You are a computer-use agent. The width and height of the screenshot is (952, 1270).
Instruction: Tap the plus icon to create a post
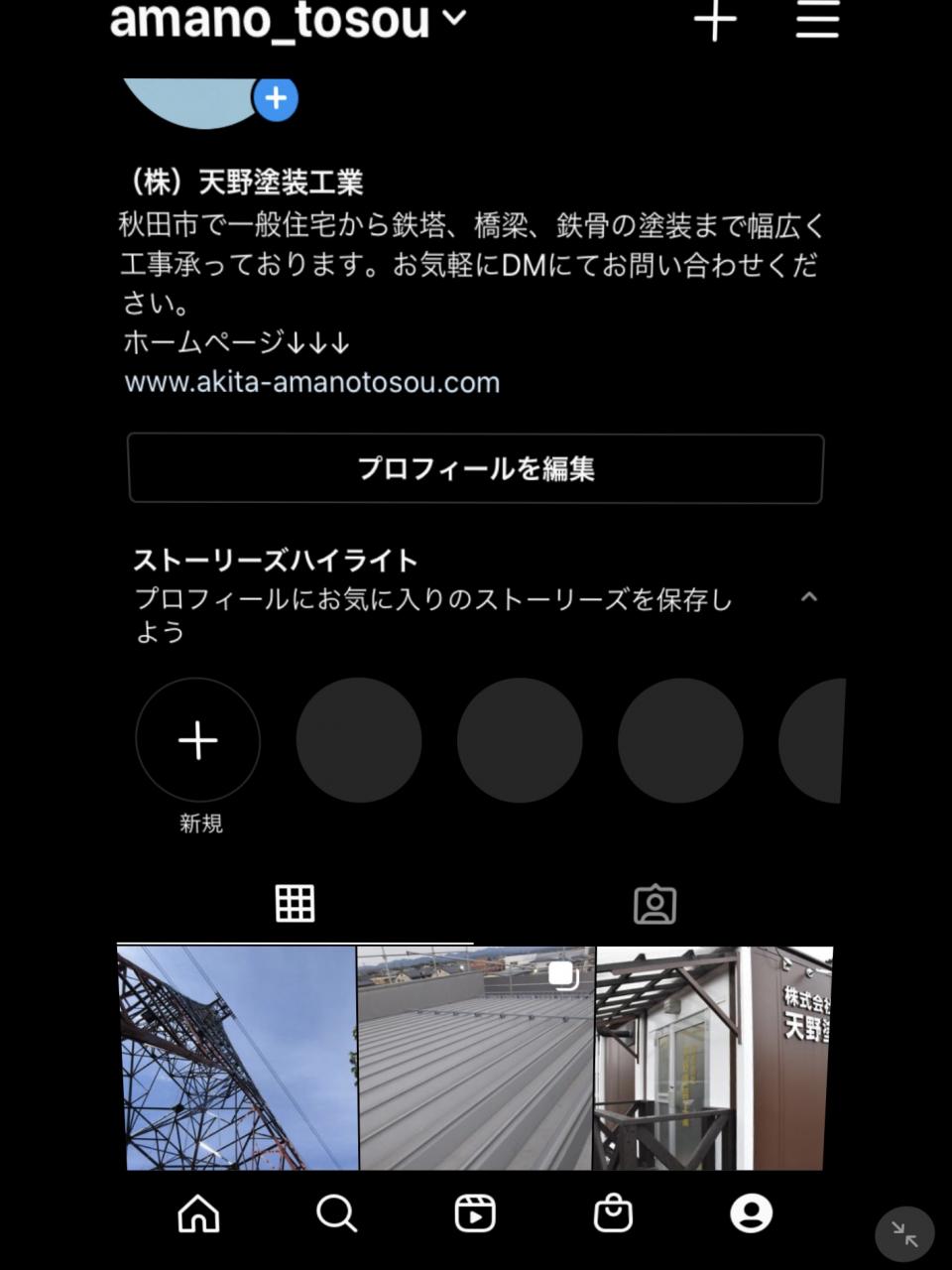click(714, 20)
